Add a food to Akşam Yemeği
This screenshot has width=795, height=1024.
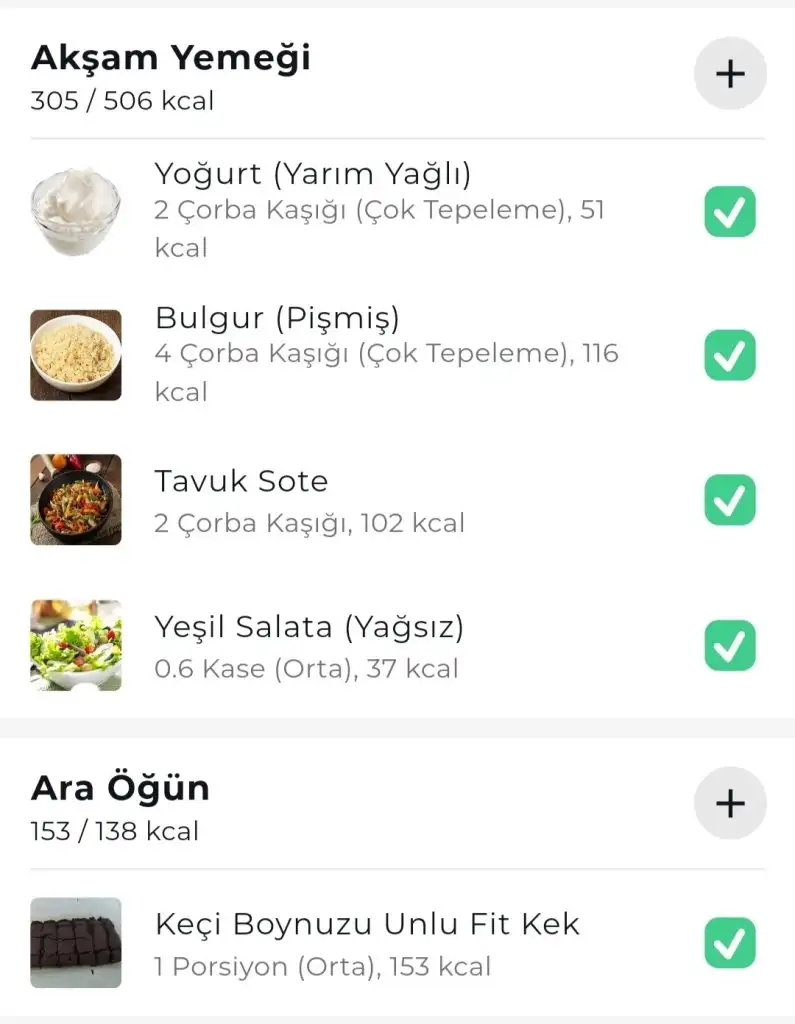click(x=730, y=73)
